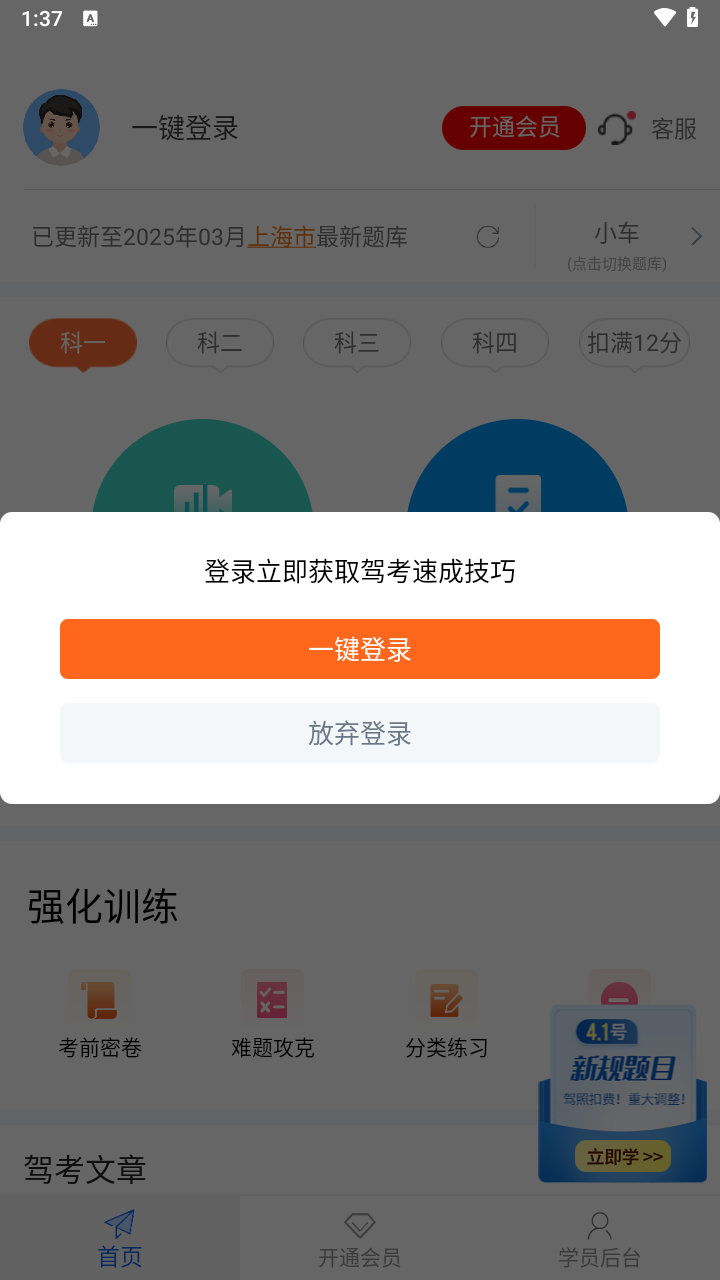
Task: Open 分类练习 categorized practice
Action: [447, 997]
